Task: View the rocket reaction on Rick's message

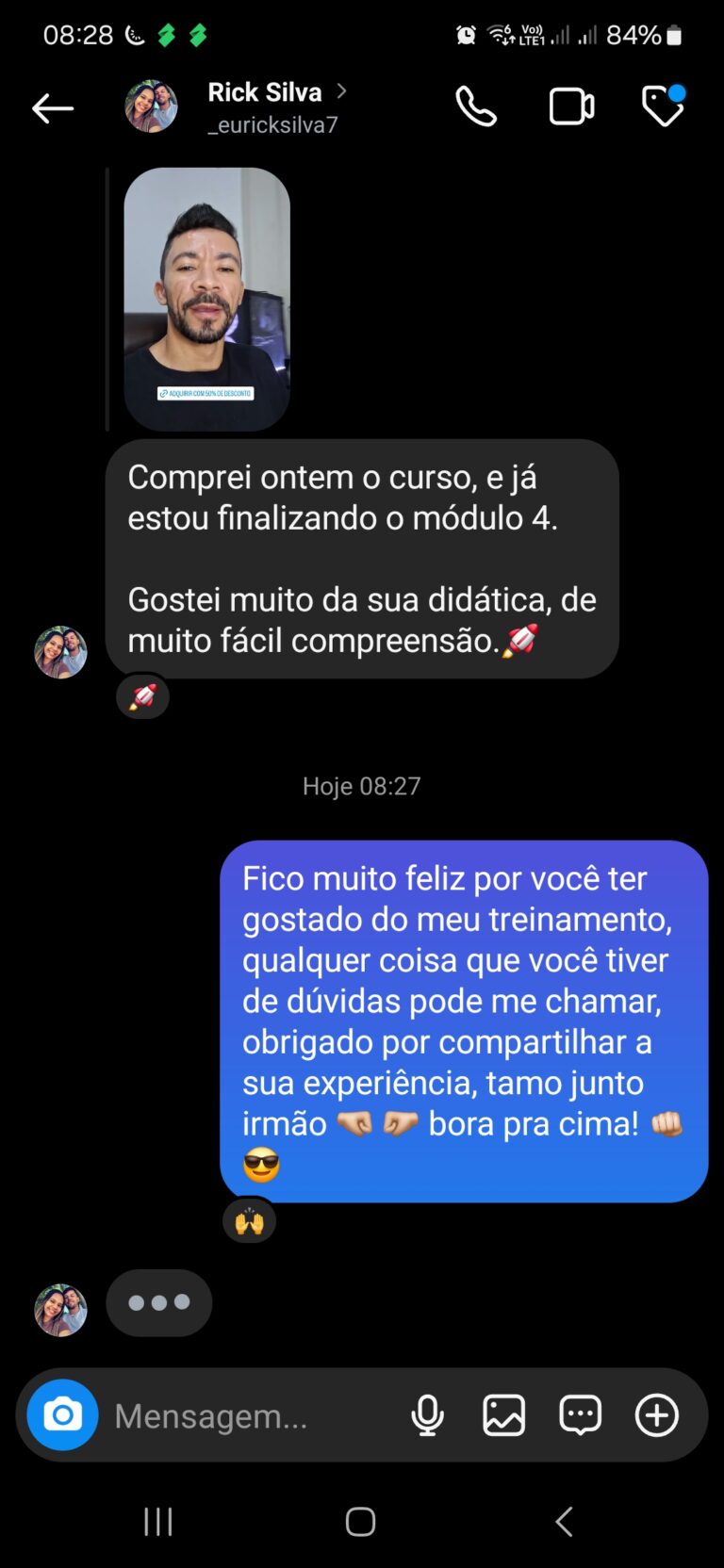Action: tap(142, 697)
